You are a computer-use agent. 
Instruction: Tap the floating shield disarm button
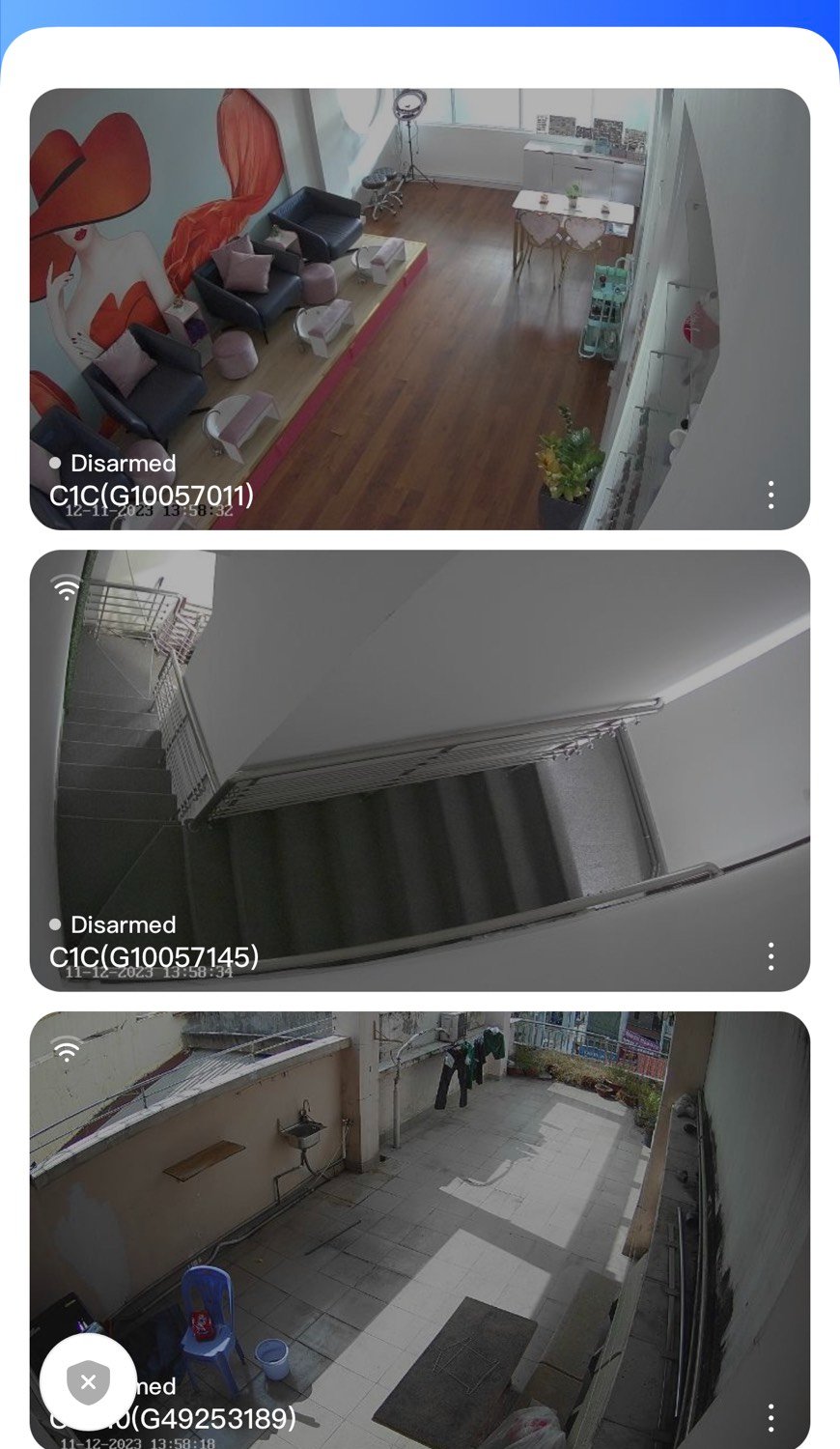tap(88, 1382)
